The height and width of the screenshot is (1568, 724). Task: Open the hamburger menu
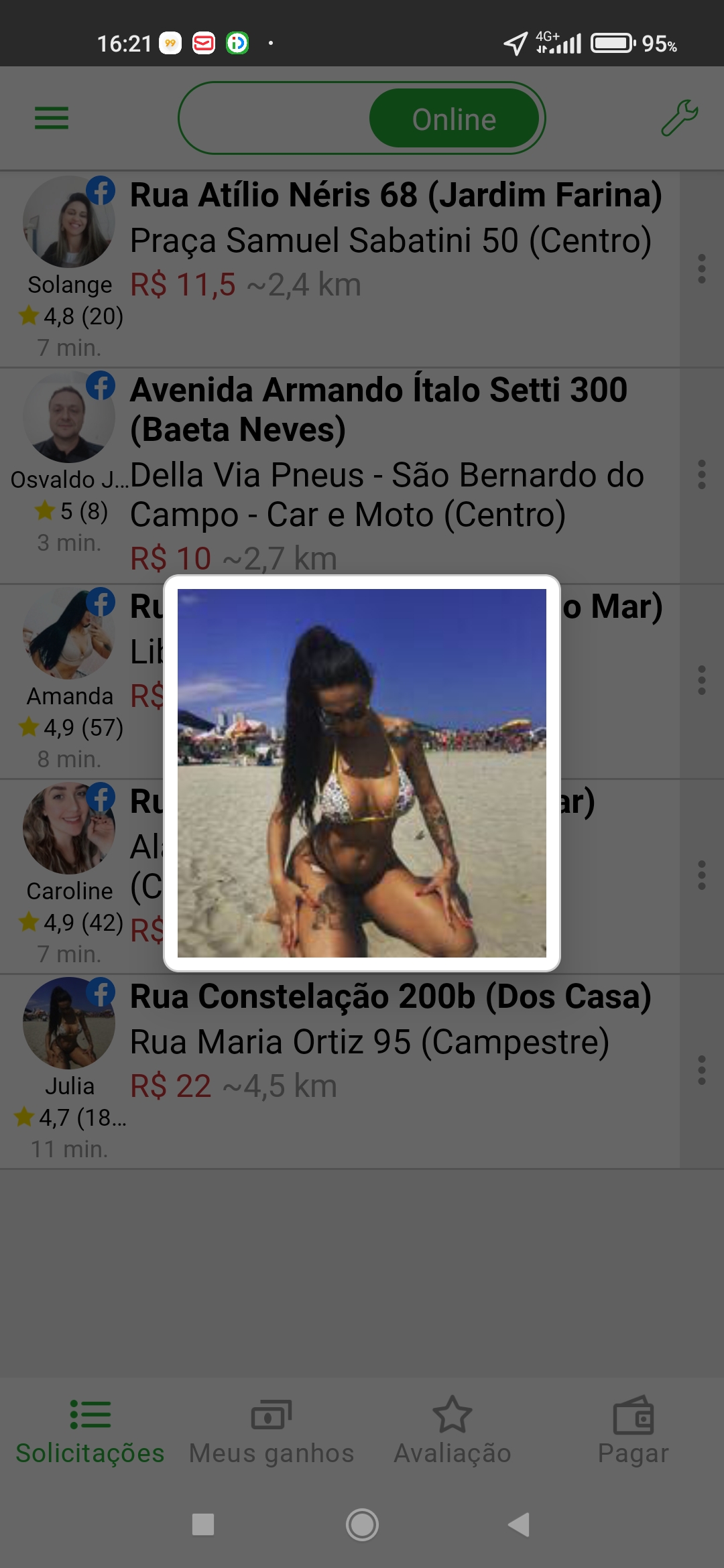point(52,118)
